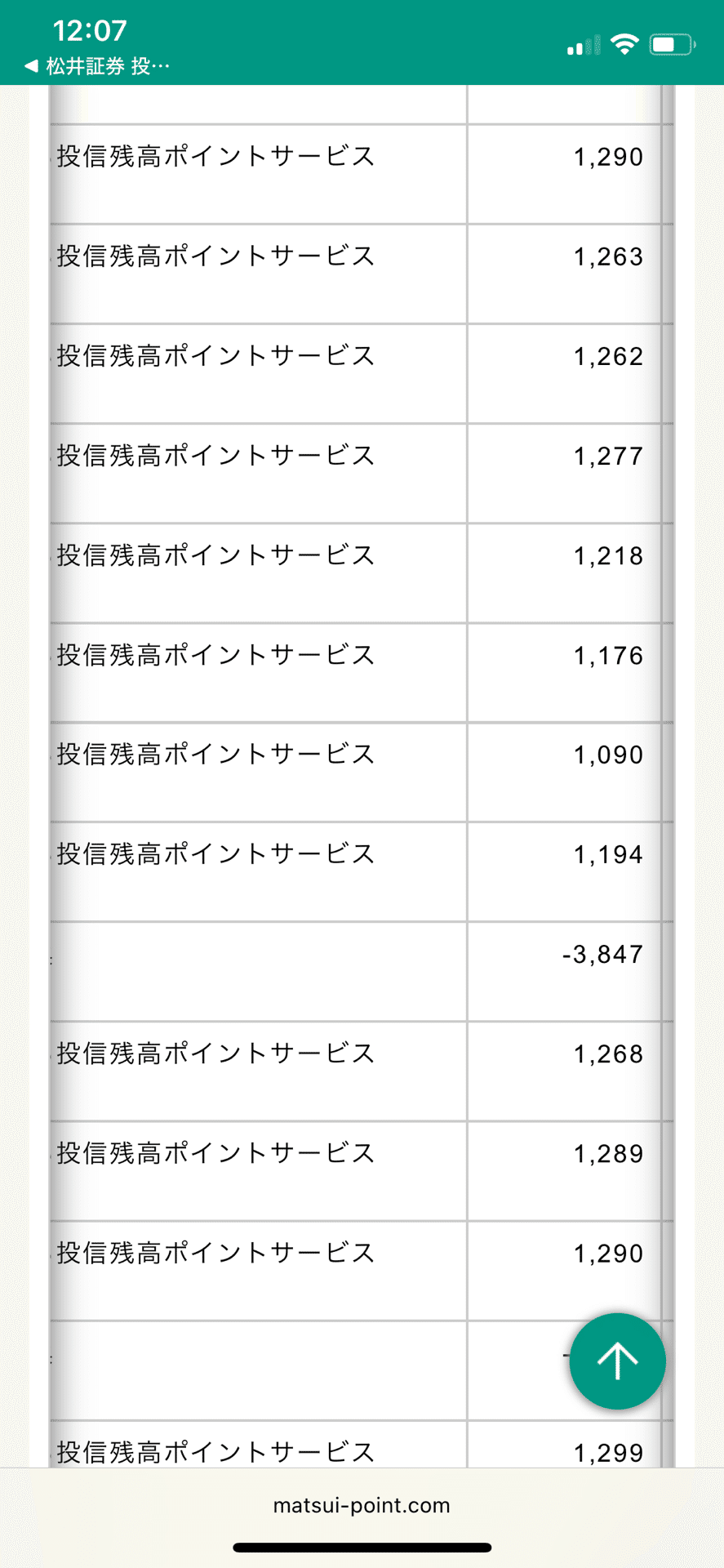Tap the partially hidden row behind the arrow button
Viewport: 724px width, 1568px height.
[245, 1361]
